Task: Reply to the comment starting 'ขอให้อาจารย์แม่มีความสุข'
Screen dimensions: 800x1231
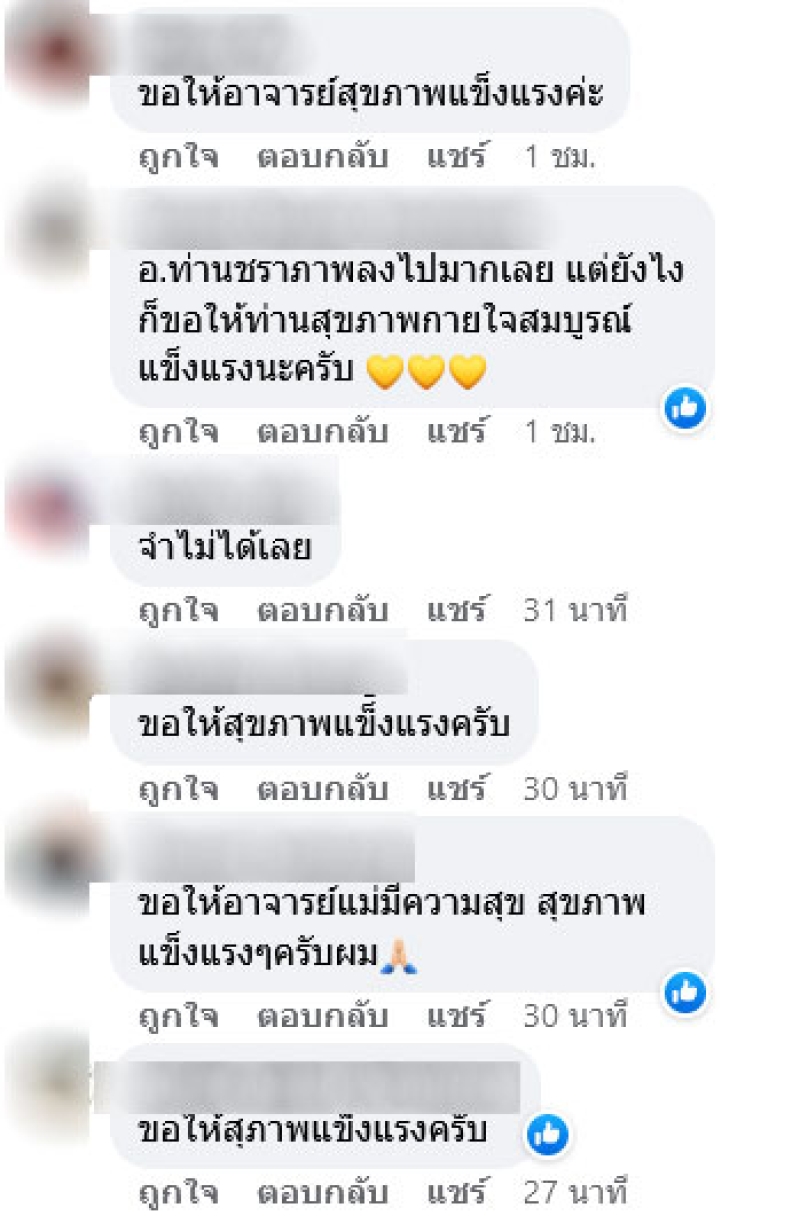Action: point(322,1016)
